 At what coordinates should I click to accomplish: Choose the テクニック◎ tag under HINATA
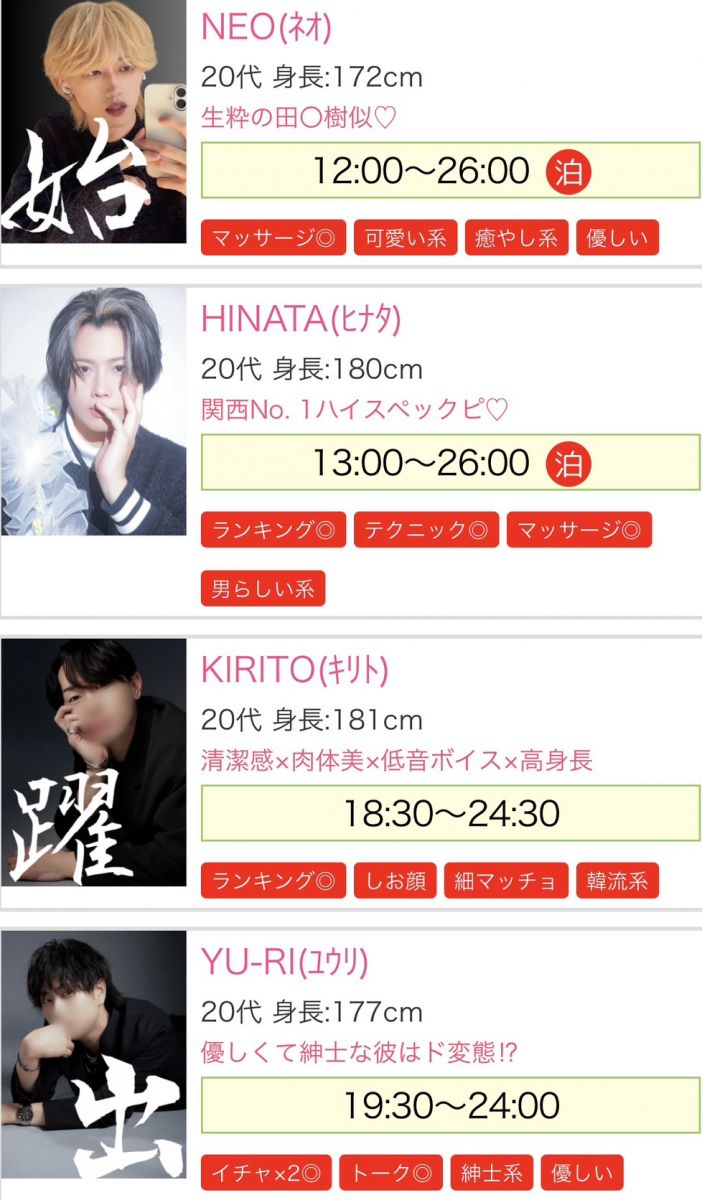tap(426, 530)
